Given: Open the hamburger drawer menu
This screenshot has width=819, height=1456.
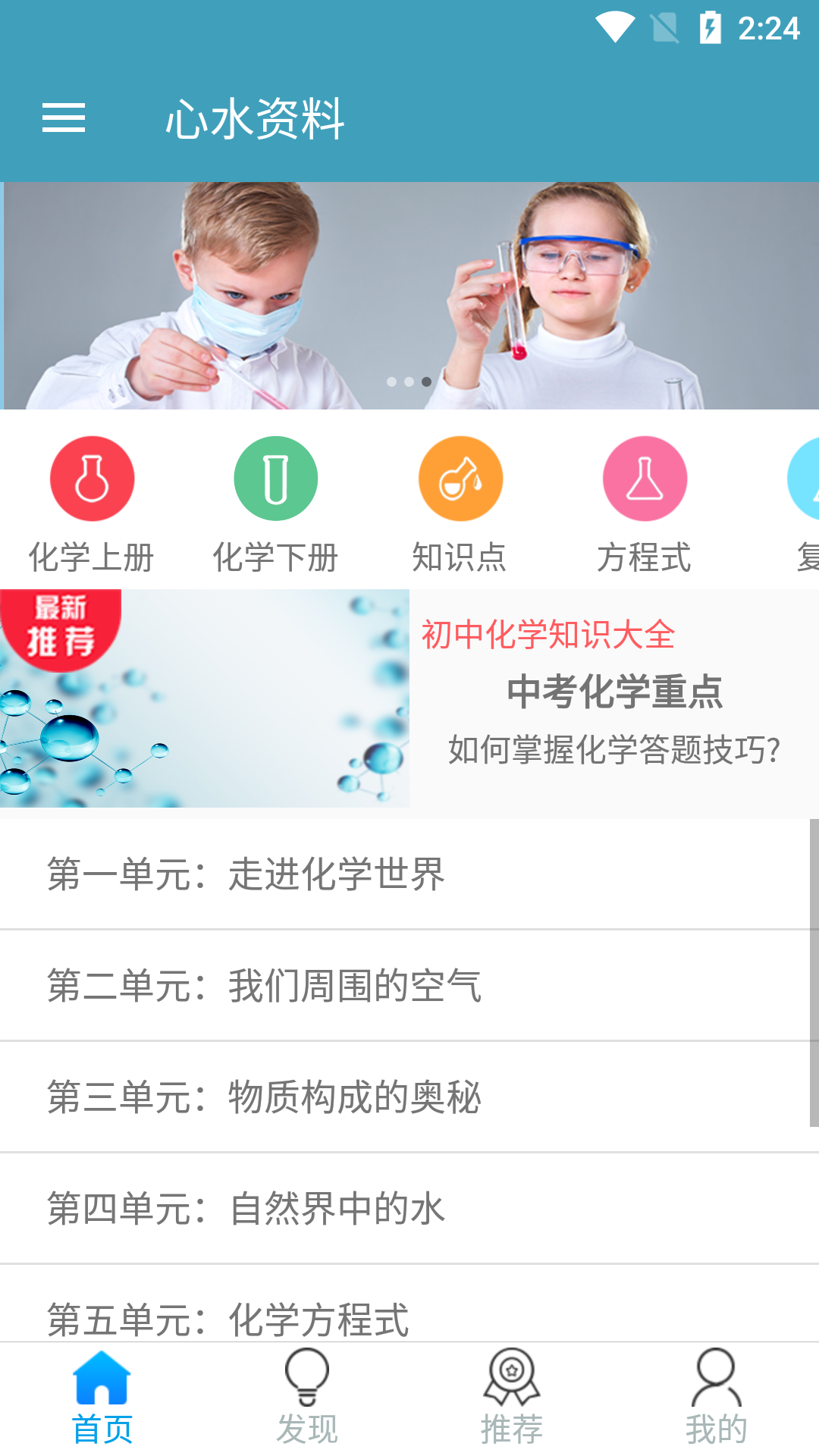Looking at the screenshot, I should pyautogui.click(x=64, y=118).
